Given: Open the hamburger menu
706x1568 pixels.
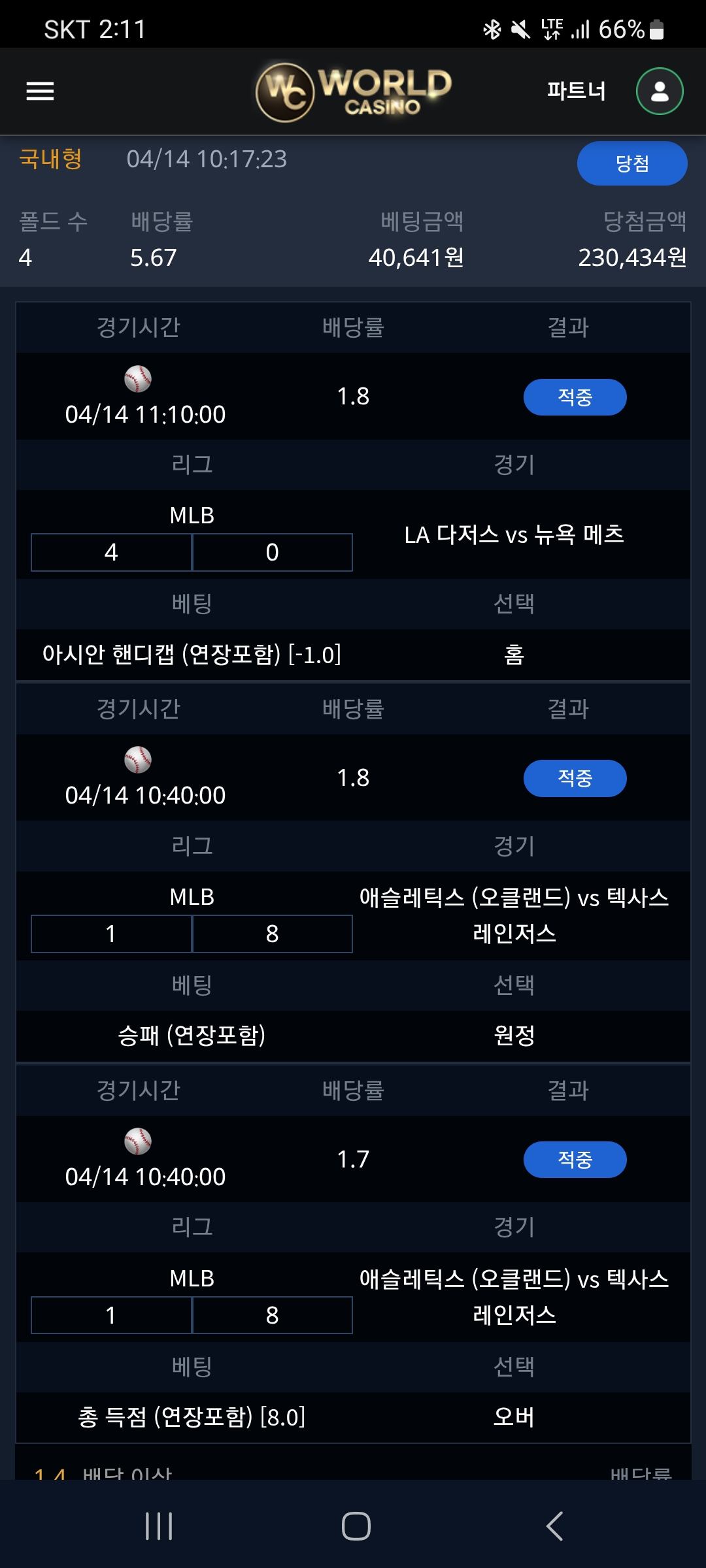Looking at the screenshot, I should click(40, 91).
